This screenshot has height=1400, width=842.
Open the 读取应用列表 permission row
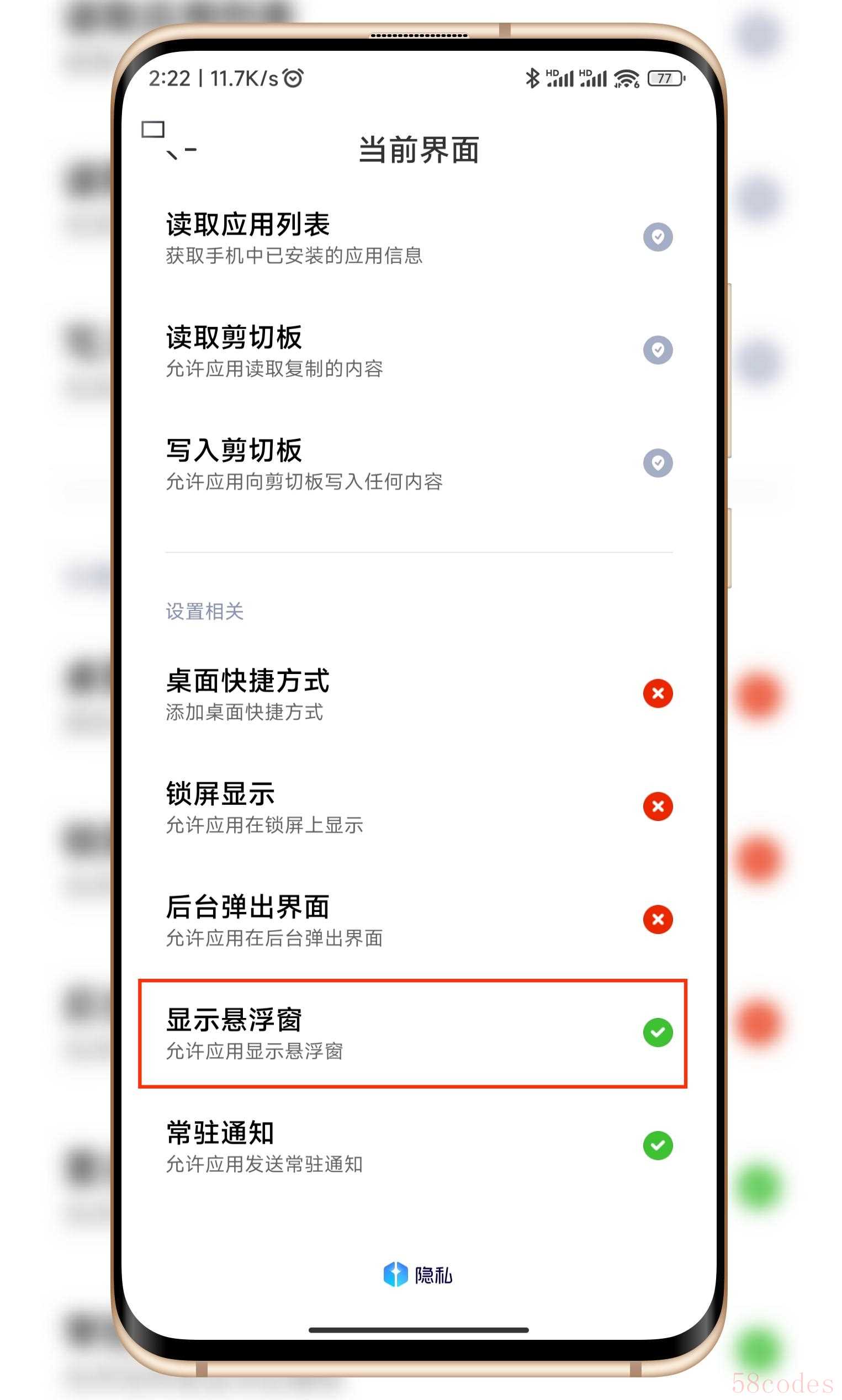pyautogui.click(x=419, y=237)
